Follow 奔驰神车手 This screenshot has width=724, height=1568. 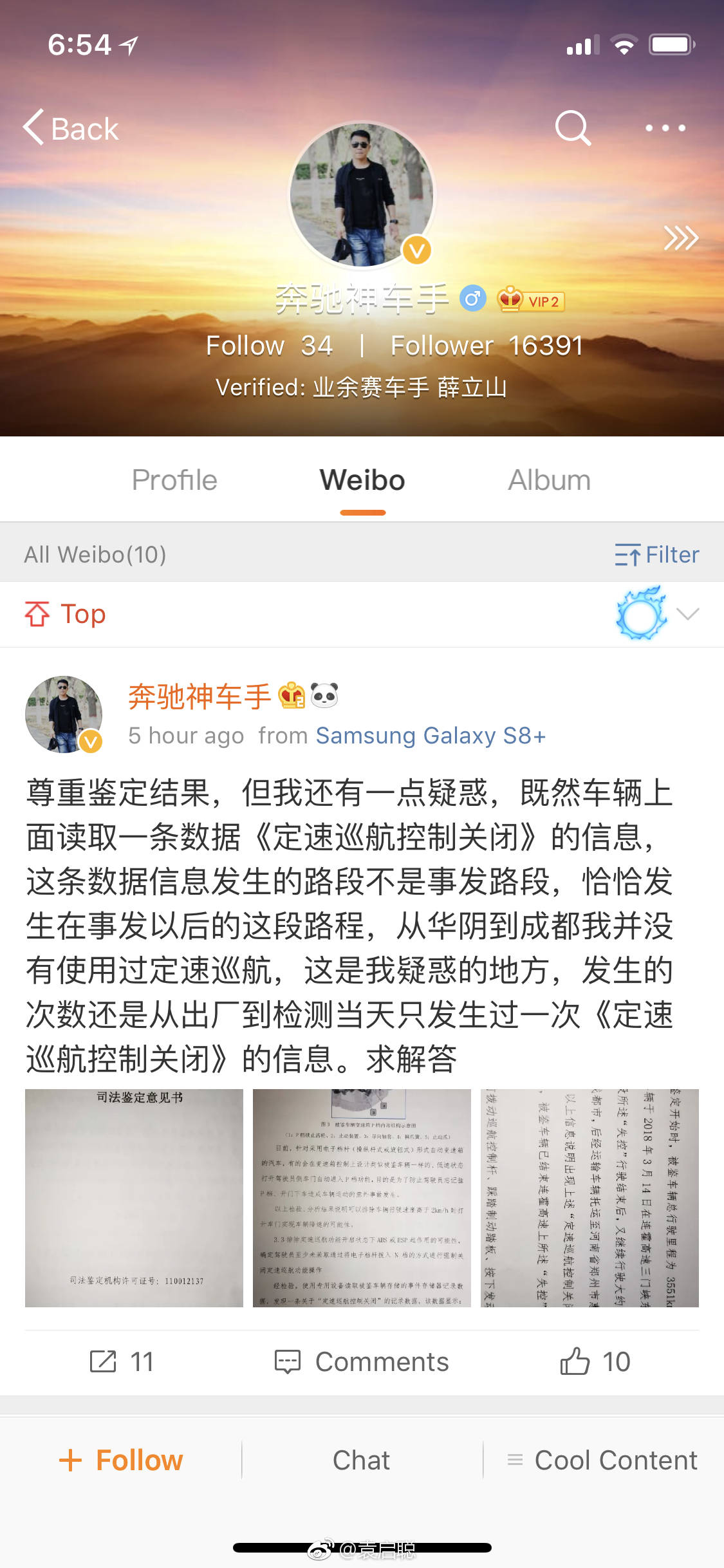pyautogui.click(x=121, y=1460)
